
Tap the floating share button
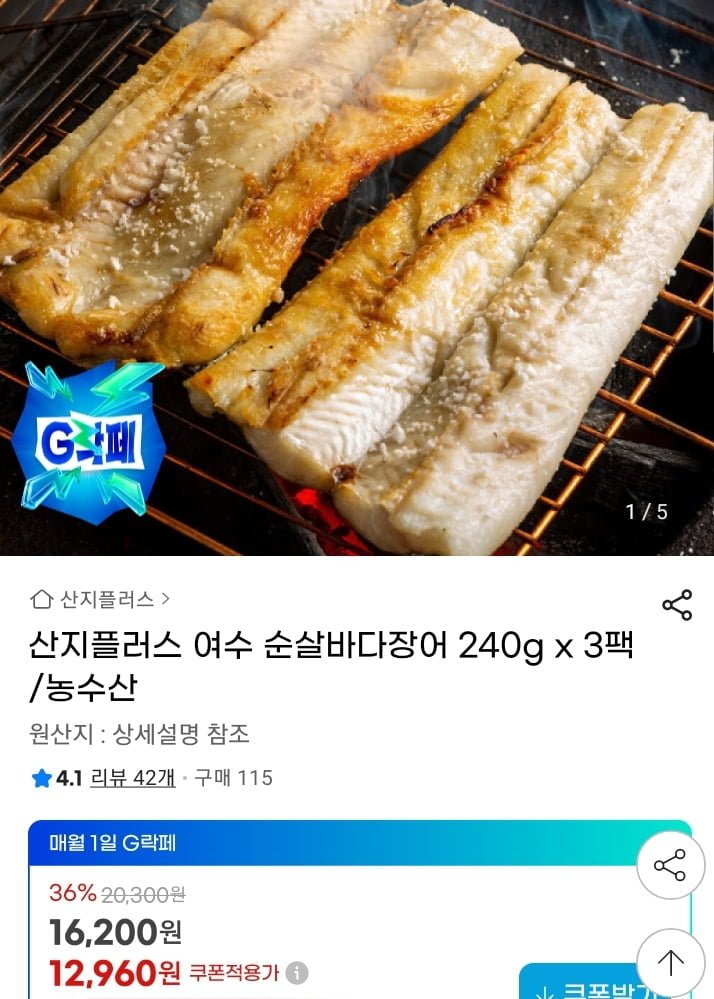point(670,865)
